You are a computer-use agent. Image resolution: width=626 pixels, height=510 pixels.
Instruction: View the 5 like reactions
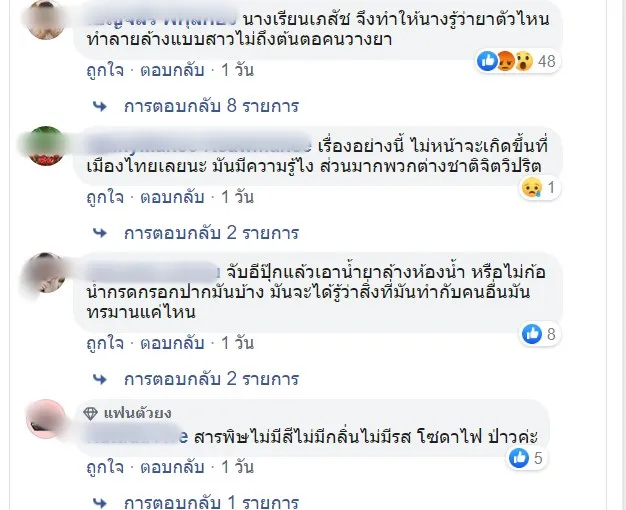point(526,458)
